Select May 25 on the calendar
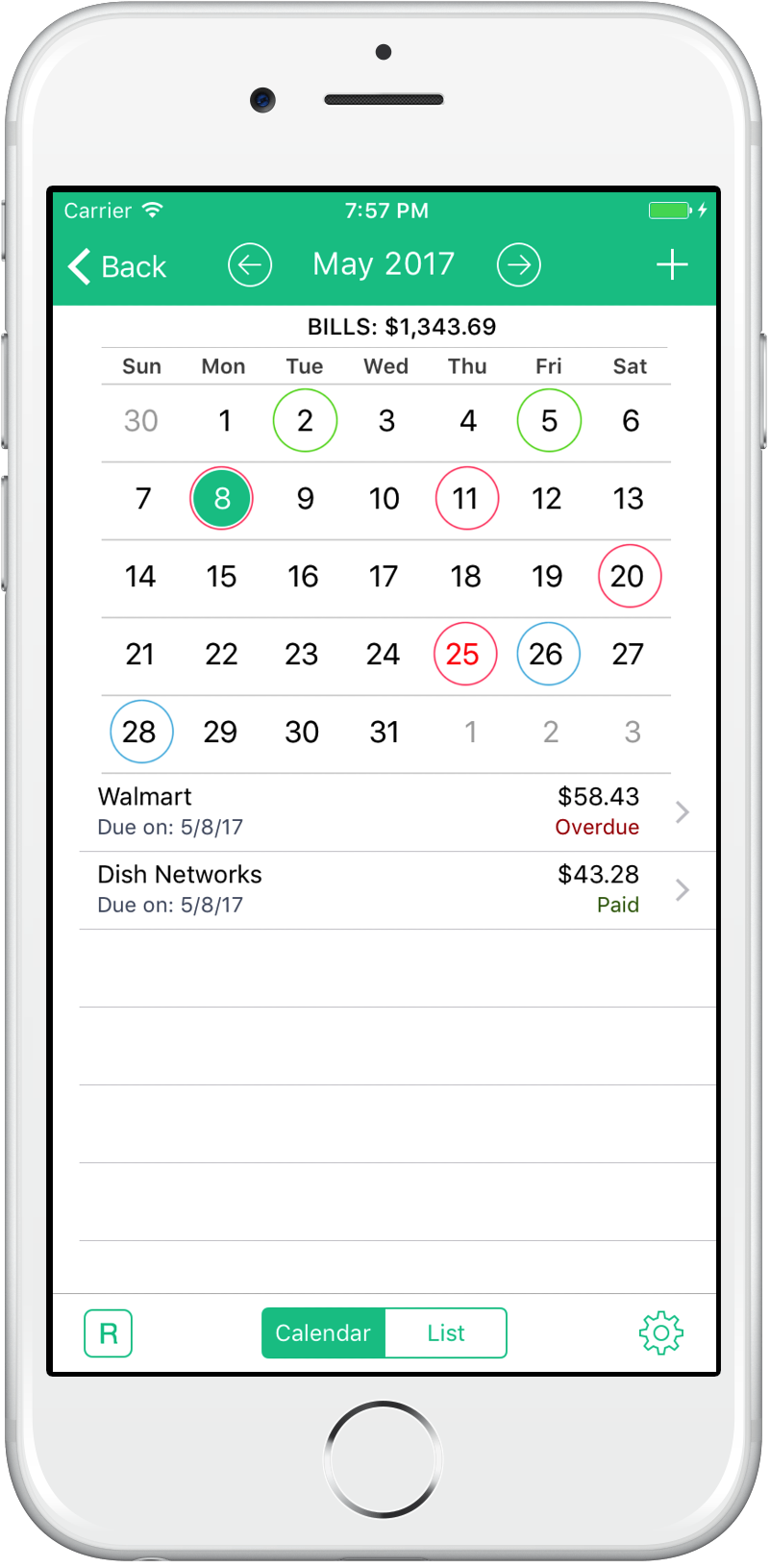Screen dimensions: 770x1568 (x=464, y=654)
